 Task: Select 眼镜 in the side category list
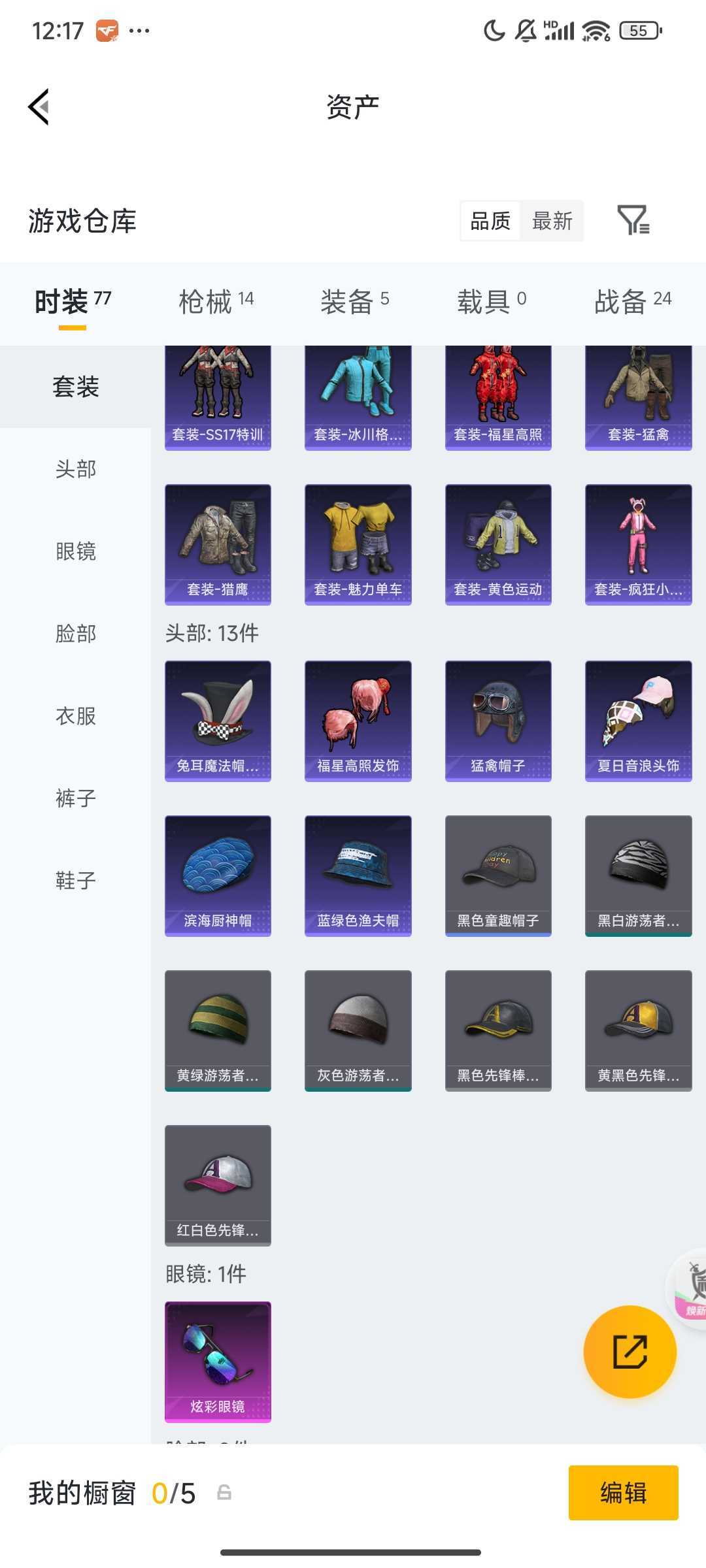[76, 551]
